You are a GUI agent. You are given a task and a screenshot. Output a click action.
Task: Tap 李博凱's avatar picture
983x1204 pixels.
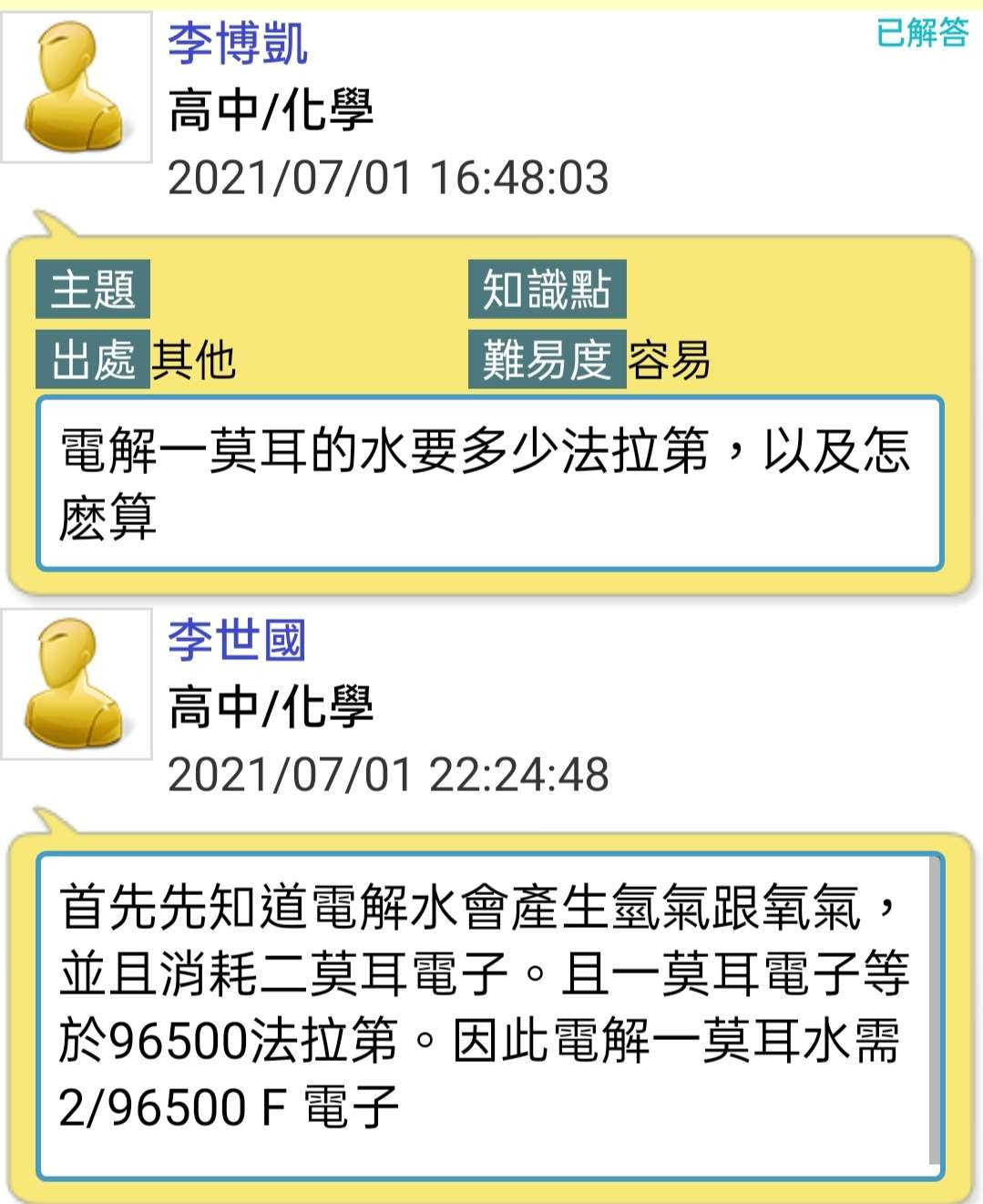[x=77, y=87]
